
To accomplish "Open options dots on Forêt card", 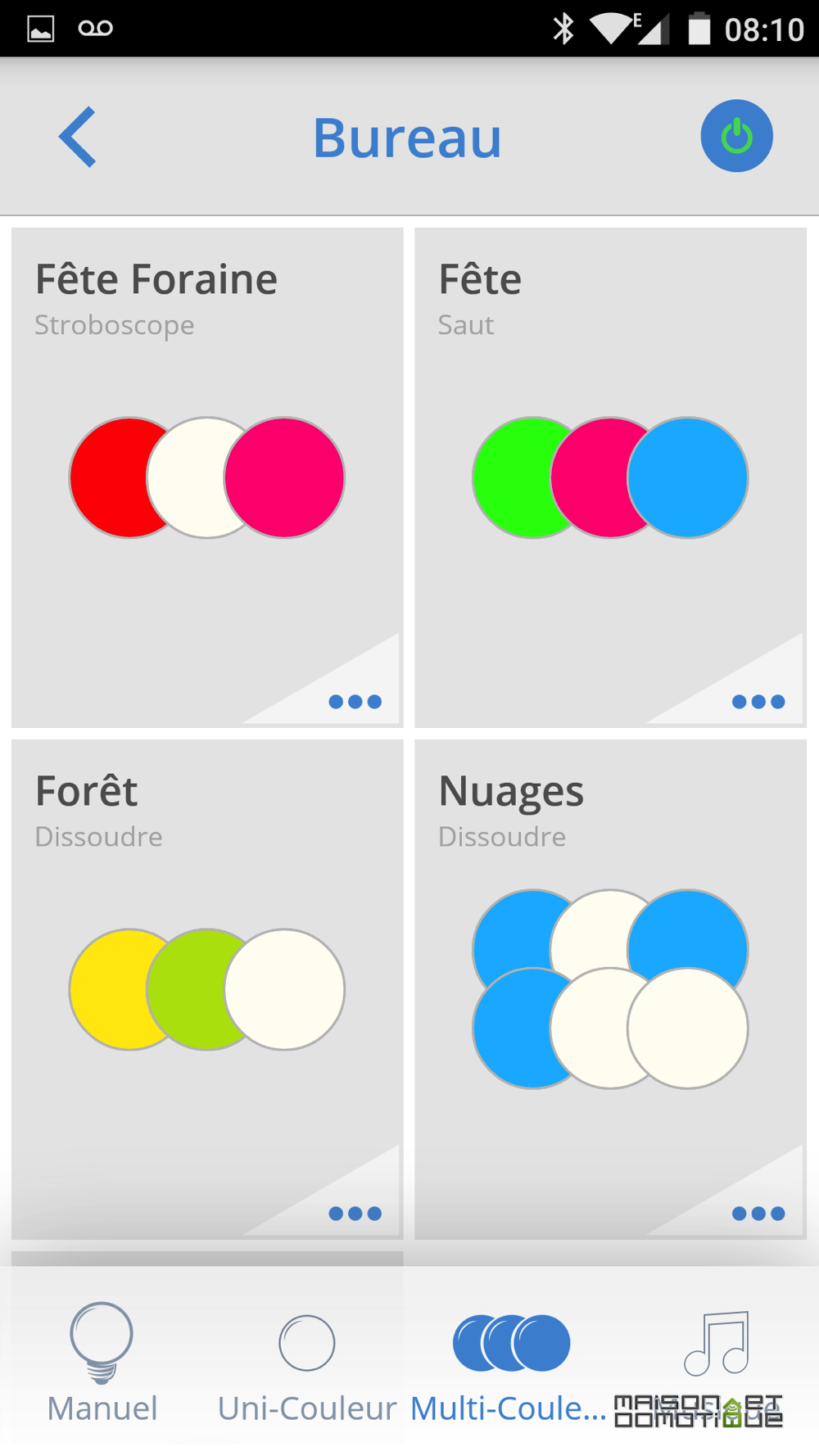I will (x=355, y=1214).
